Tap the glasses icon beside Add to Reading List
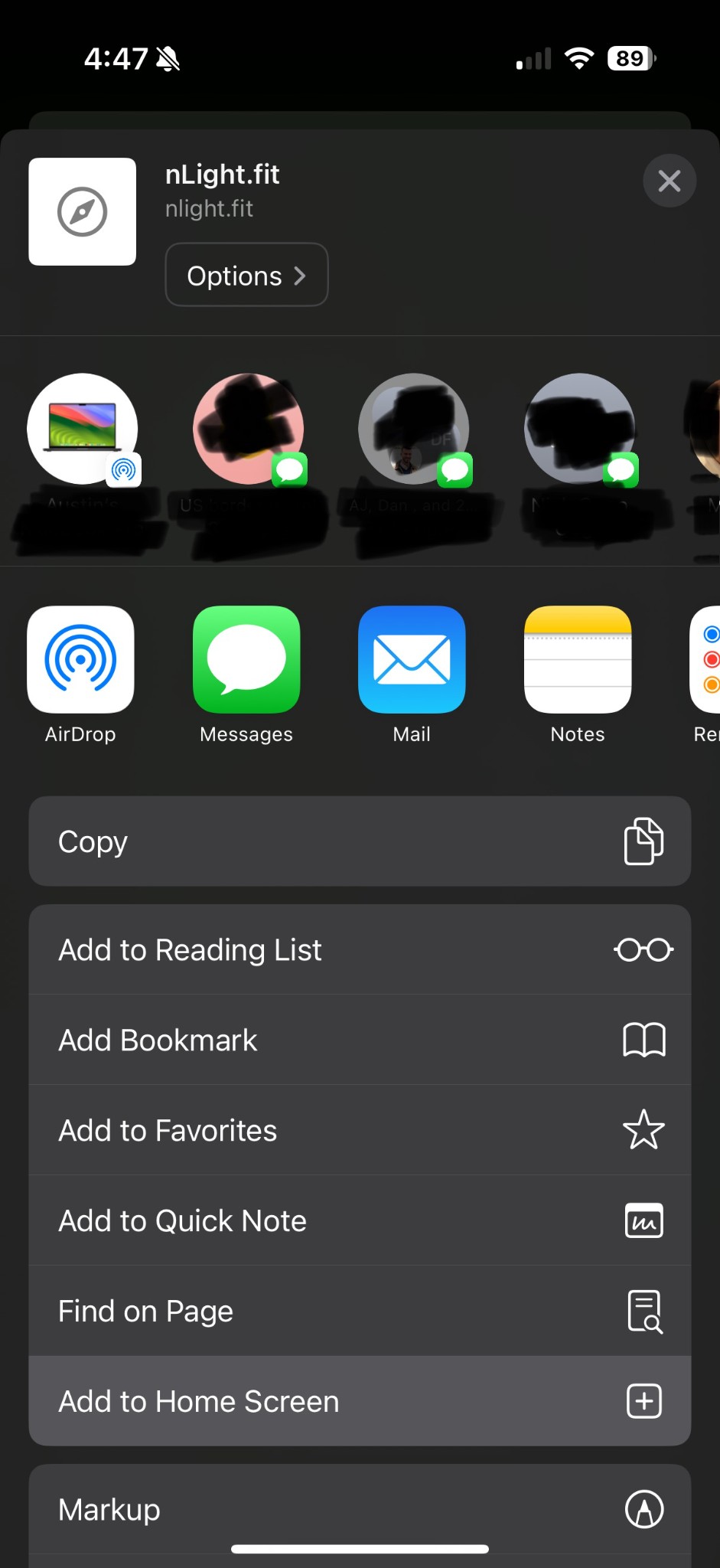Screen dimensions: 720x1568 (643, 949)
